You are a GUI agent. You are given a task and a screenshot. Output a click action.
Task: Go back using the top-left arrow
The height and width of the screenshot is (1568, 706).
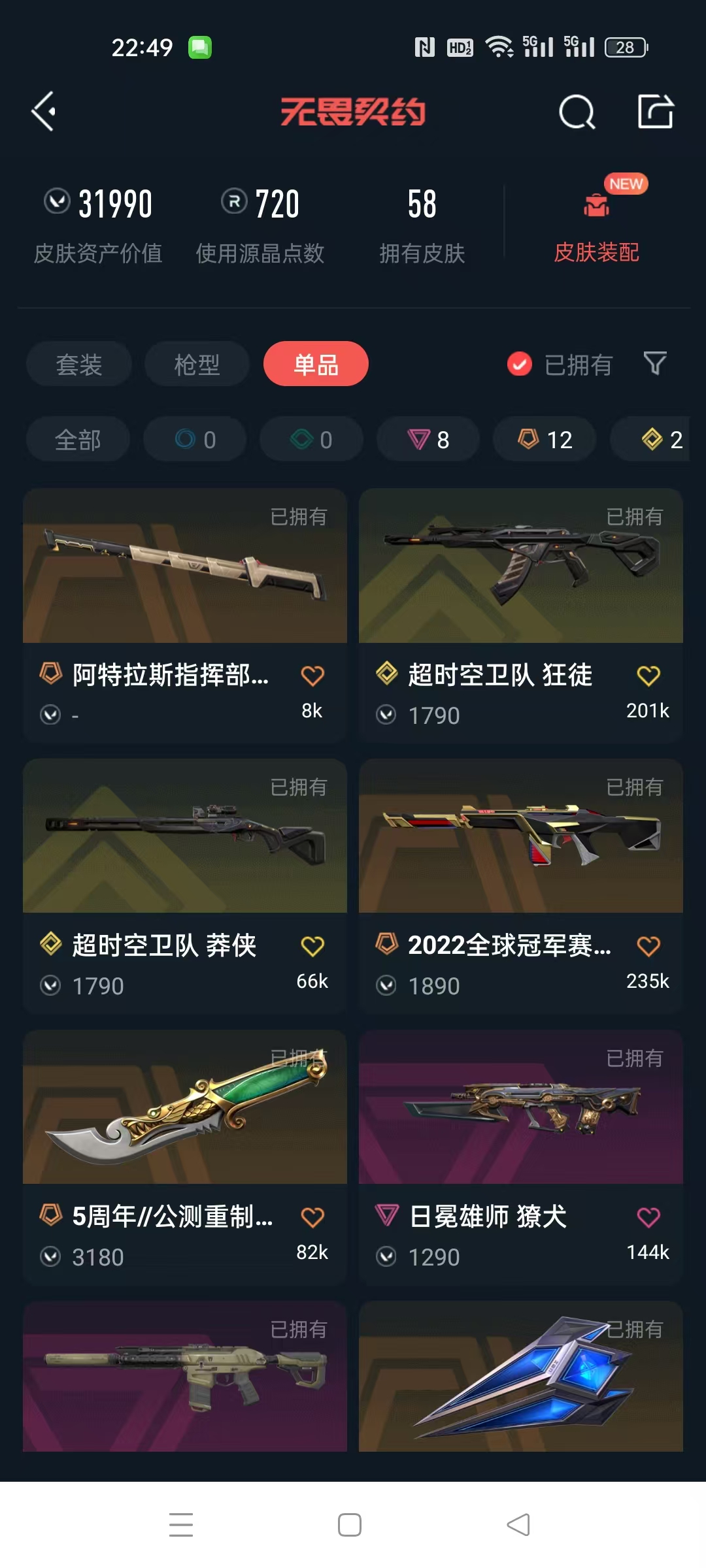tap(44, 112)
